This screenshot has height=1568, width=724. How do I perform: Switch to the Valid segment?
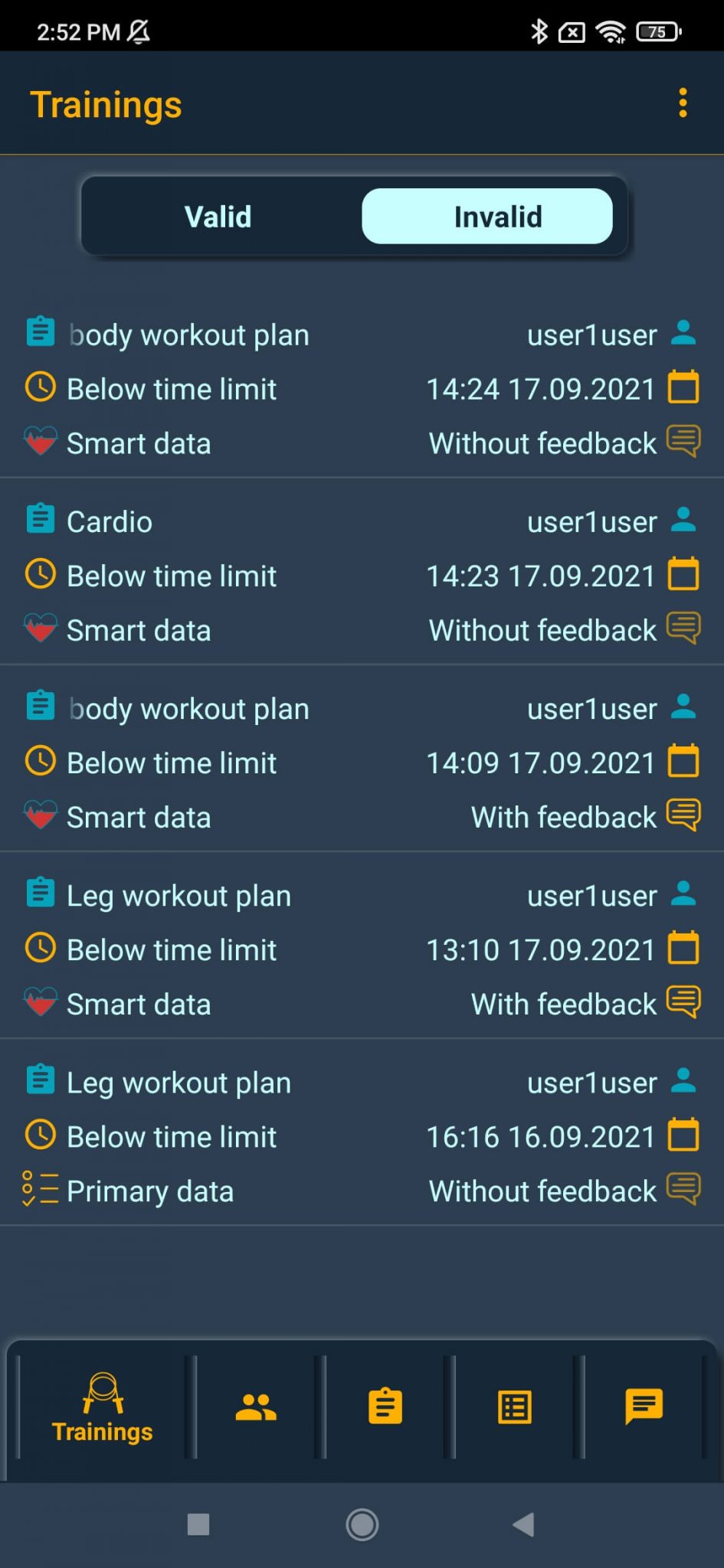click(218, 217)
